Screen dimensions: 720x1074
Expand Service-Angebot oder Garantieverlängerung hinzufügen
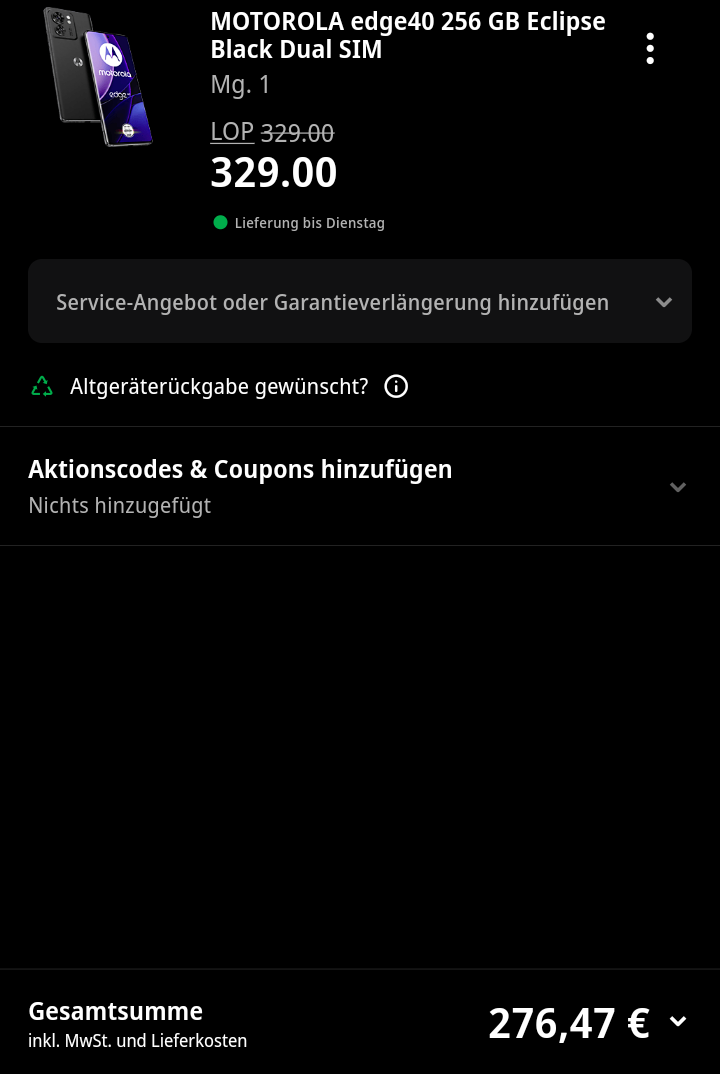click(360, 302)
